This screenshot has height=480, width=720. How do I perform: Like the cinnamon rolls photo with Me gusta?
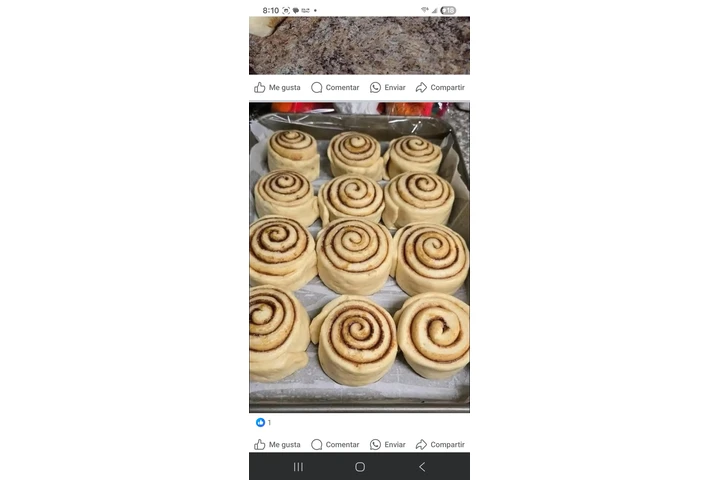tap(277, 444)
